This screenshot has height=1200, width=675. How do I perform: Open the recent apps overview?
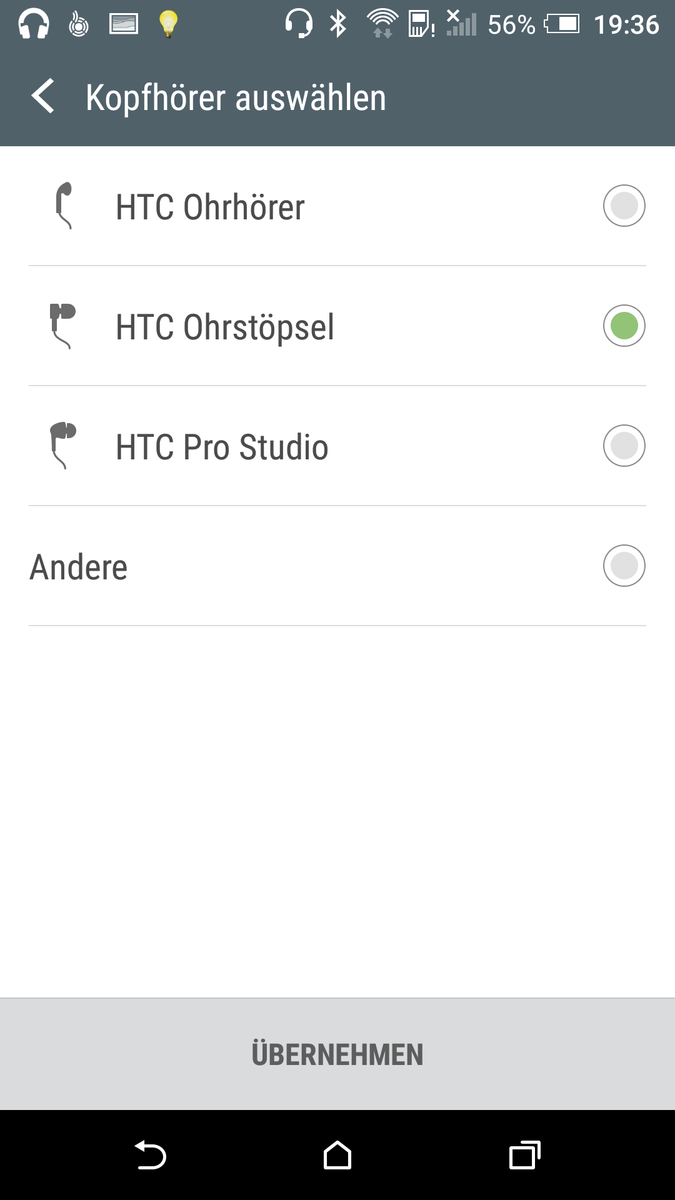[x=524, y=1156]
